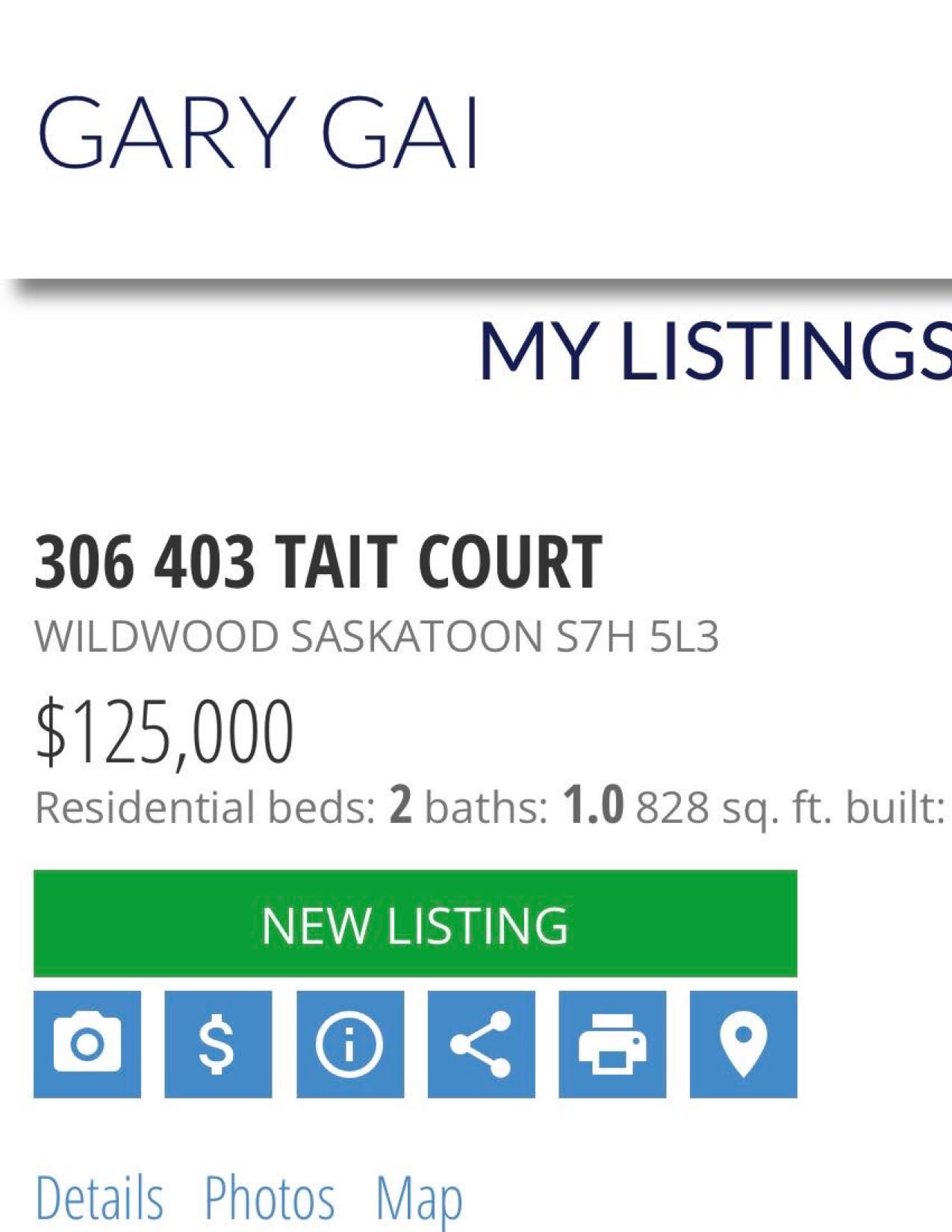View the Photos link

click(x=270, y=1198)
